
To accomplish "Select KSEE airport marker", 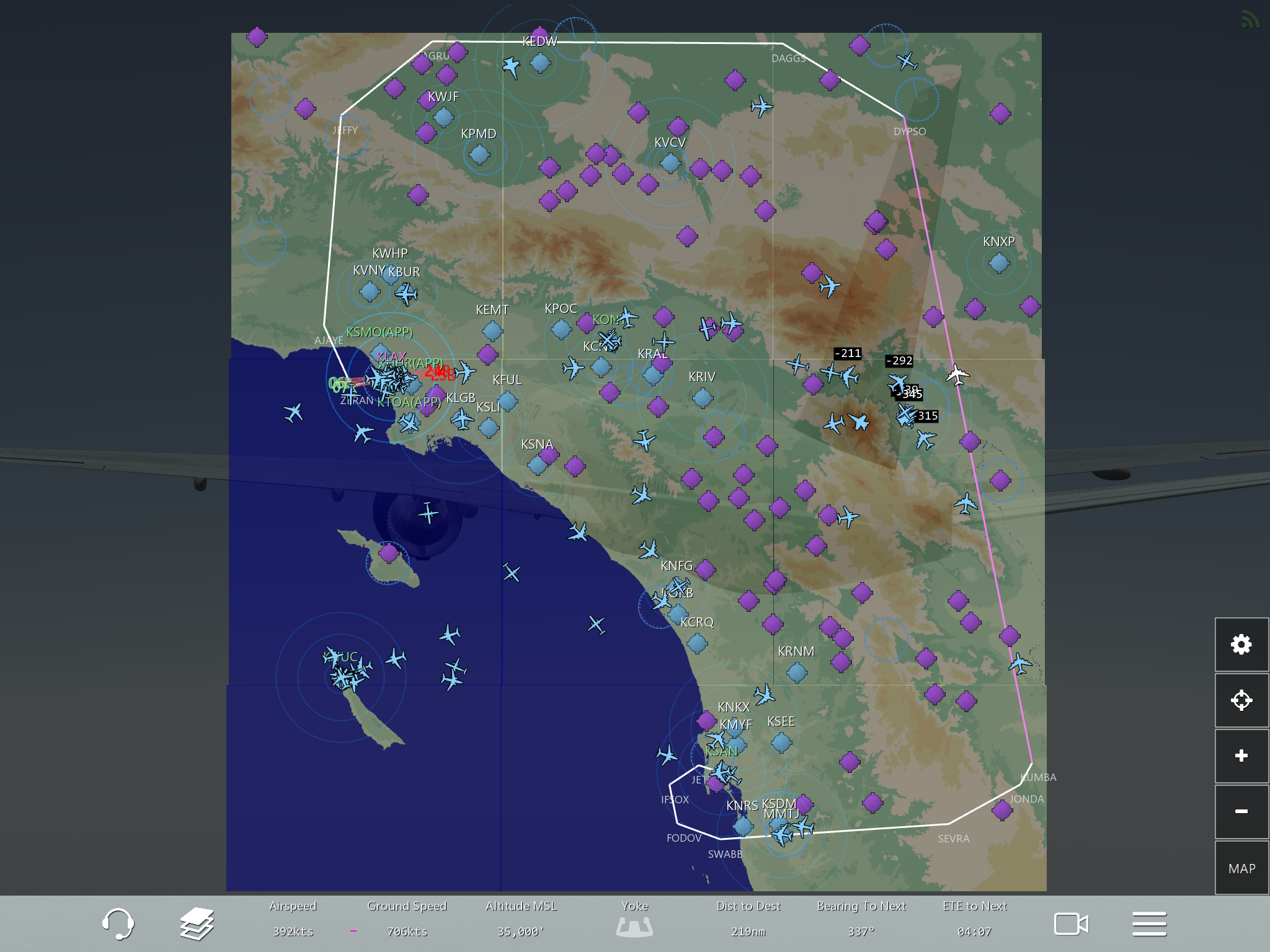I will (x=781, y=741).
